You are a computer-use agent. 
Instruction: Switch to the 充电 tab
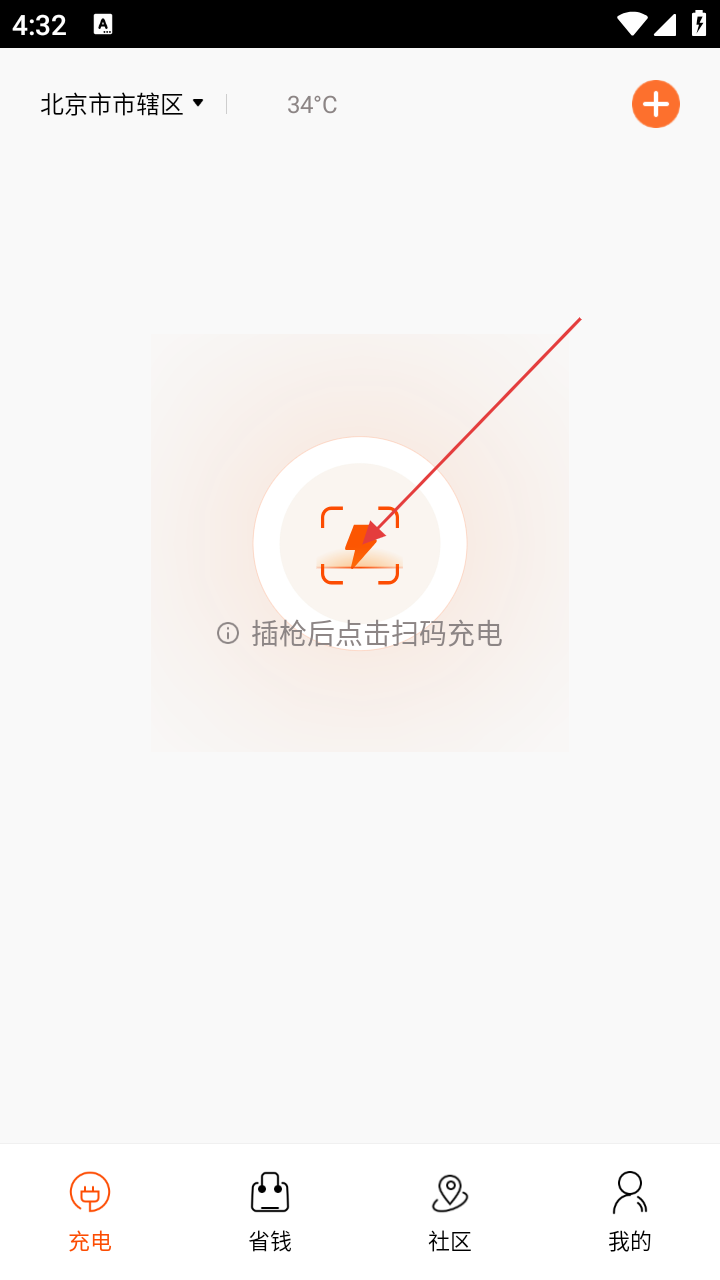[90, 1212]
